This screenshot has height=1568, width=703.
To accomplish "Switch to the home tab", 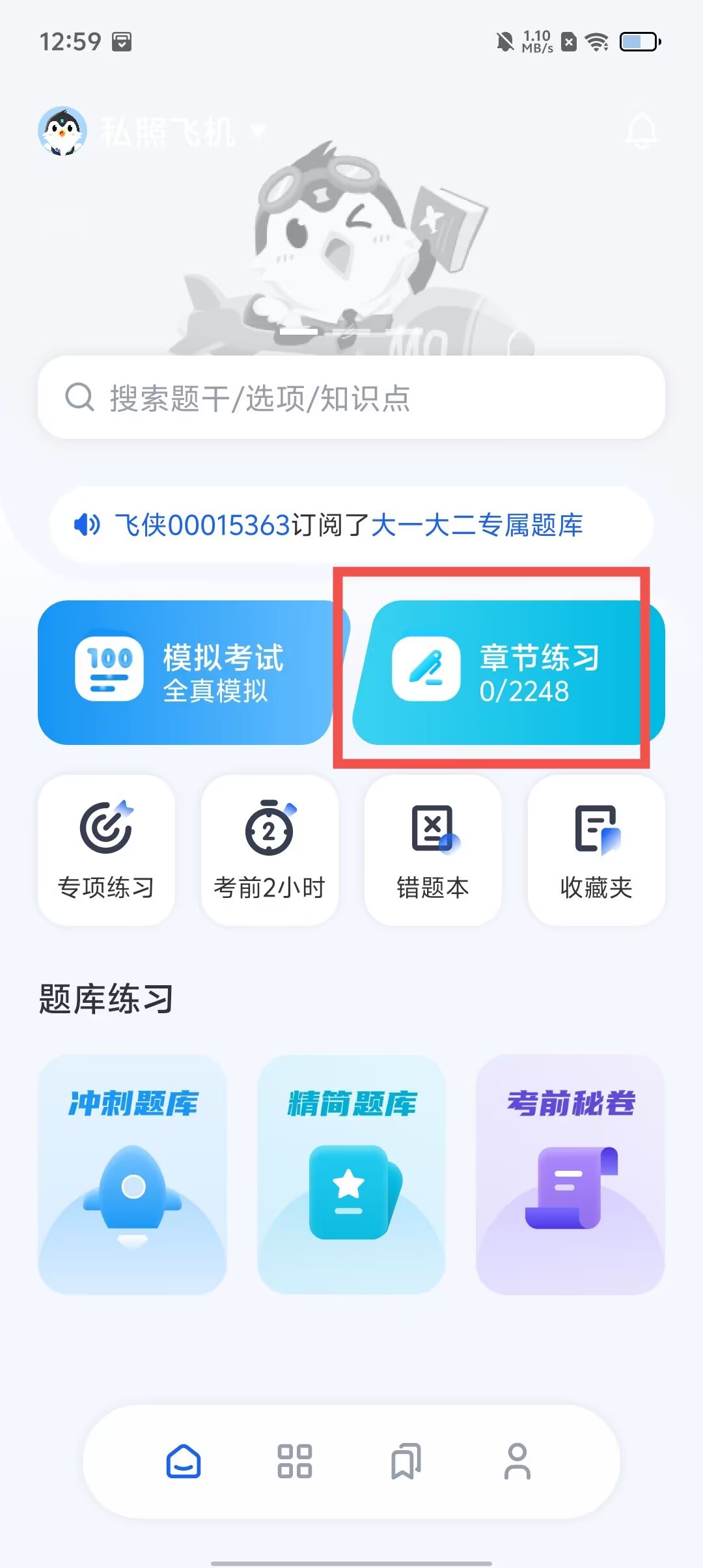I will tap(184, 1462).
